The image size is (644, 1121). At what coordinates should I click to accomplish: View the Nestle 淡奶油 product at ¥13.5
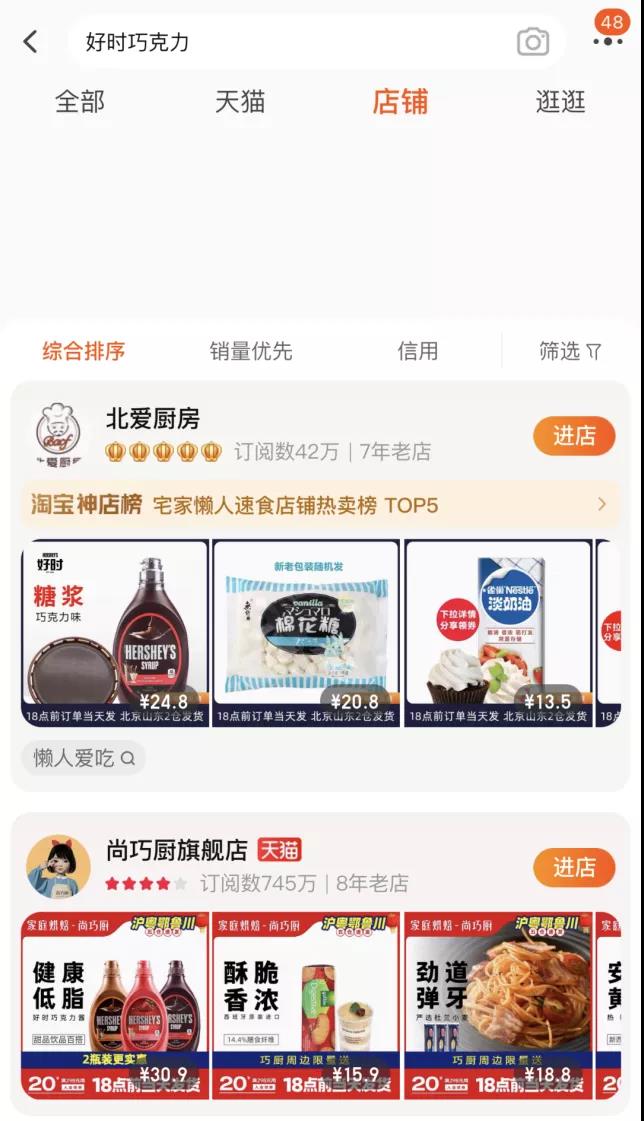(497, 633)
